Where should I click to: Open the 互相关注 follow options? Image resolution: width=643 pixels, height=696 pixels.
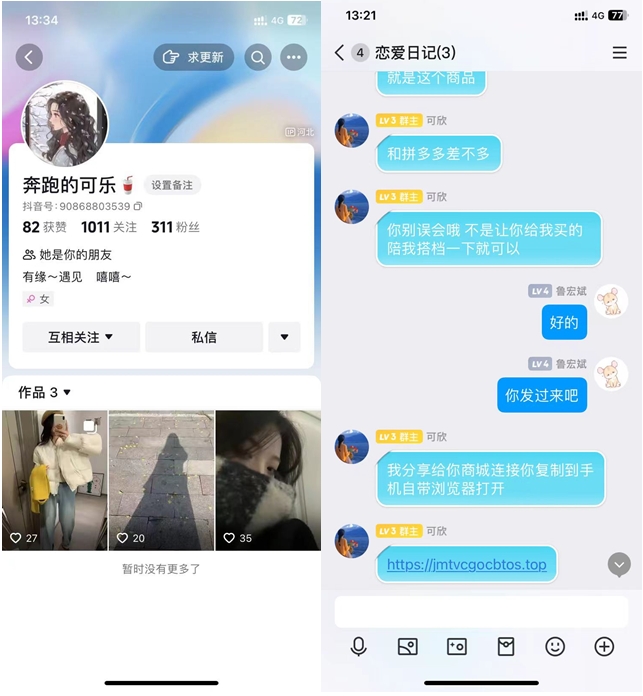click(x=81, y=337)
